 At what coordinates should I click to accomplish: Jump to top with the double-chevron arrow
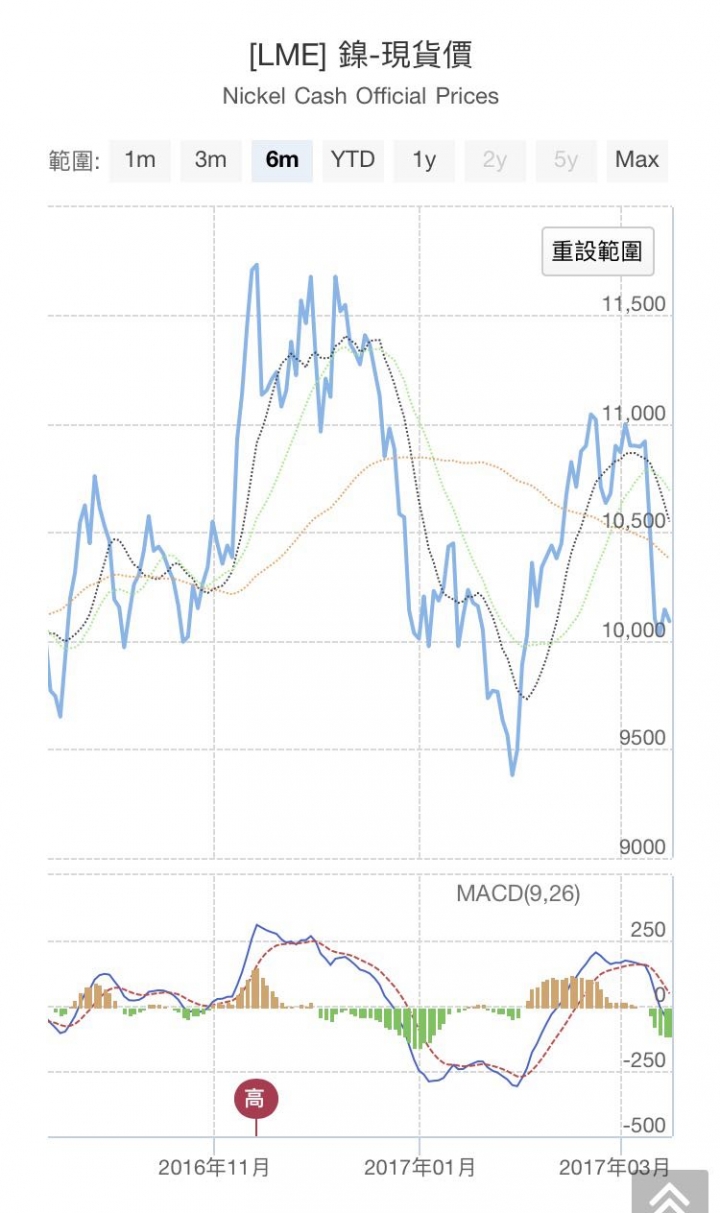point(672,1197)
